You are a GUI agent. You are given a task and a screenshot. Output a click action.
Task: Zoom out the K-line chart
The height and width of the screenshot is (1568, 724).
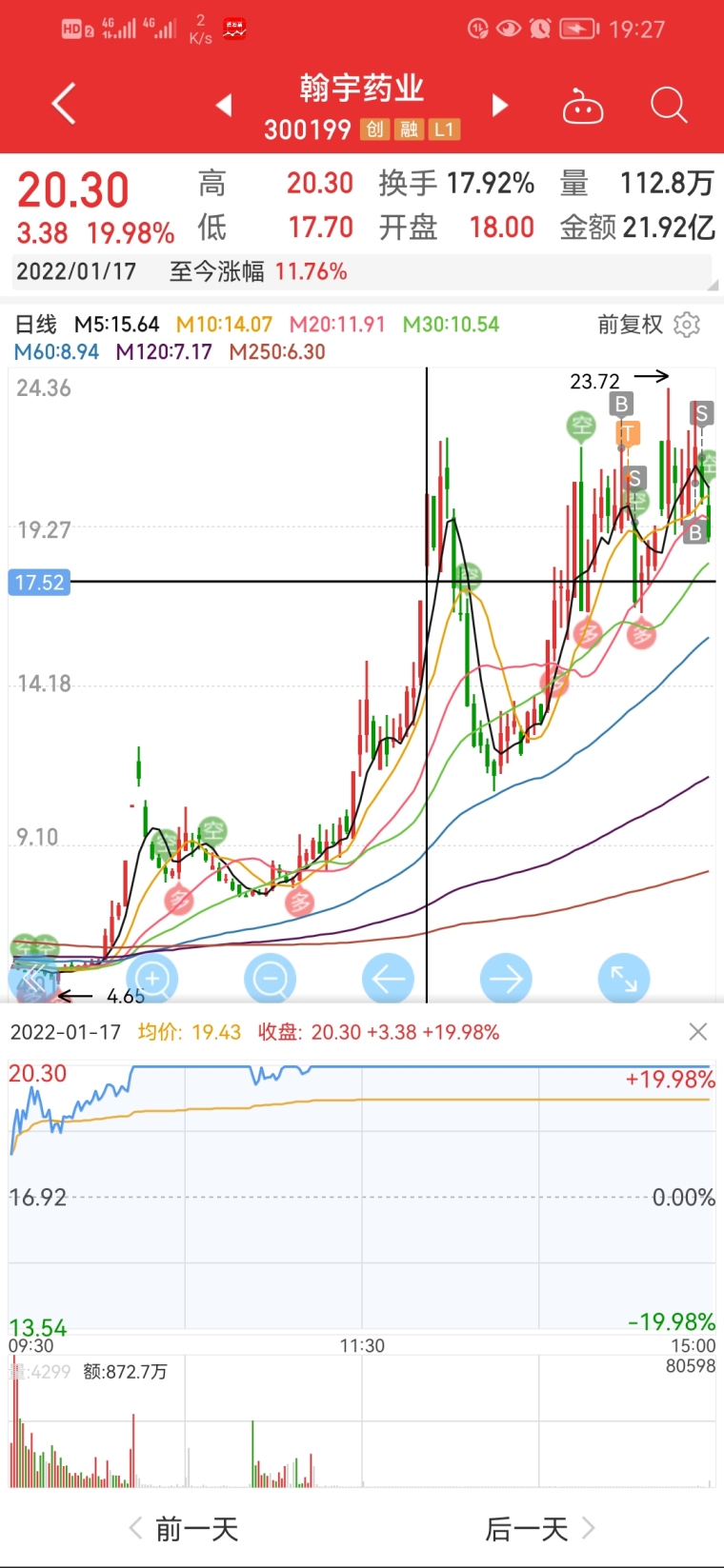(270, 979)
